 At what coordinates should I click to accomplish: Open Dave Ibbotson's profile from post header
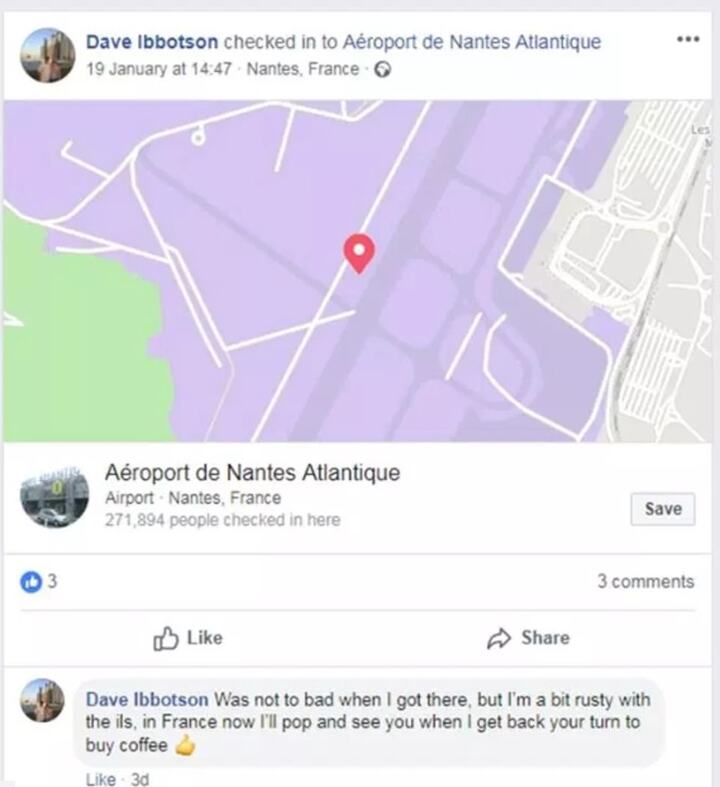point(152,42)
